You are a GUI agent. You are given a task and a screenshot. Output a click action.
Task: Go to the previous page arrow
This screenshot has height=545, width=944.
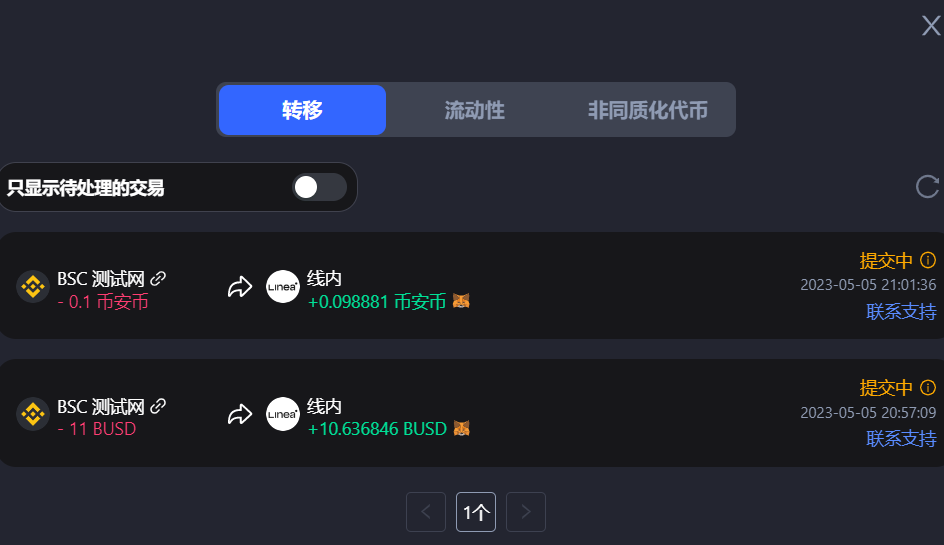coord(426,512)
